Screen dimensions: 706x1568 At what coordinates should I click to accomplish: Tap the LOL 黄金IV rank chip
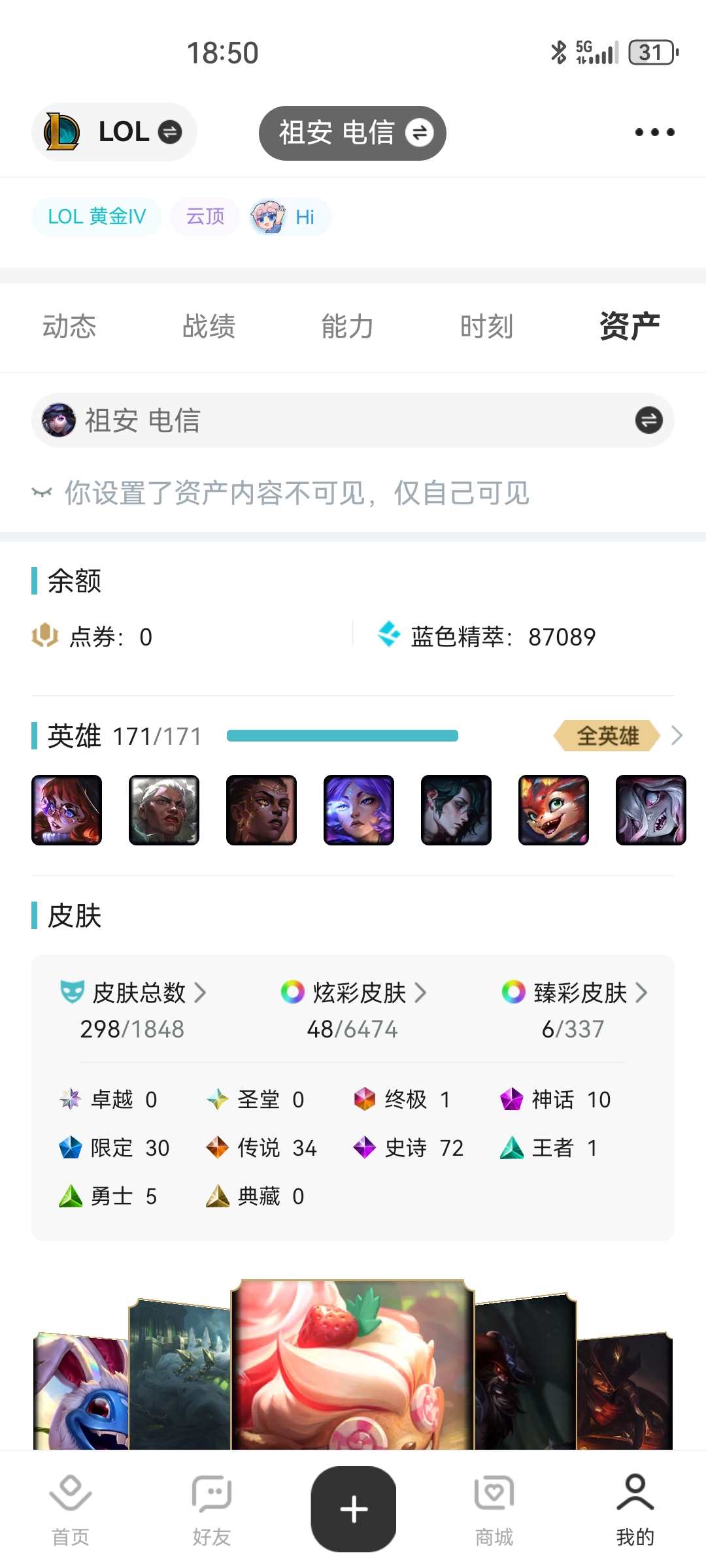click(97, 216)
